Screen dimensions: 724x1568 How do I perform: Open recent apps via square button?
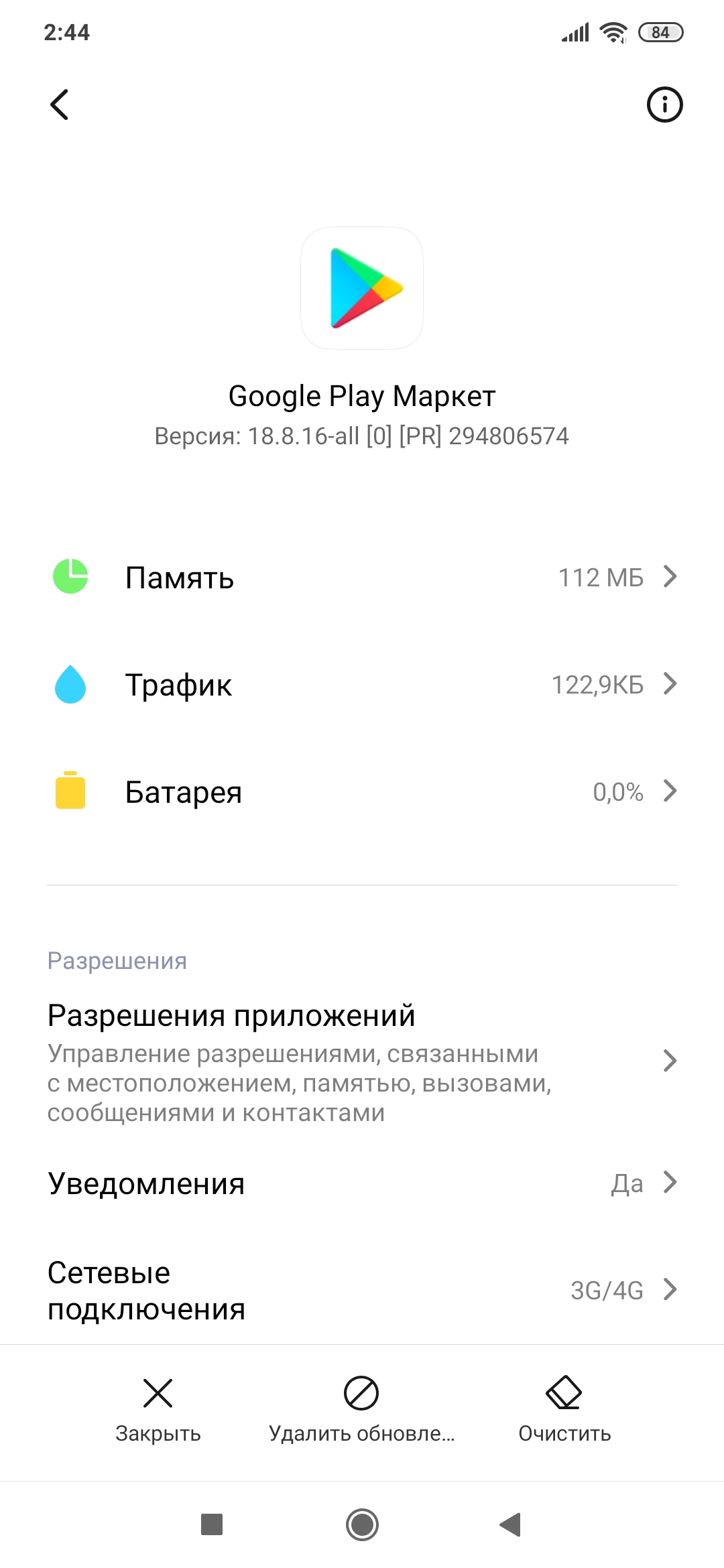pos(212,1524)
